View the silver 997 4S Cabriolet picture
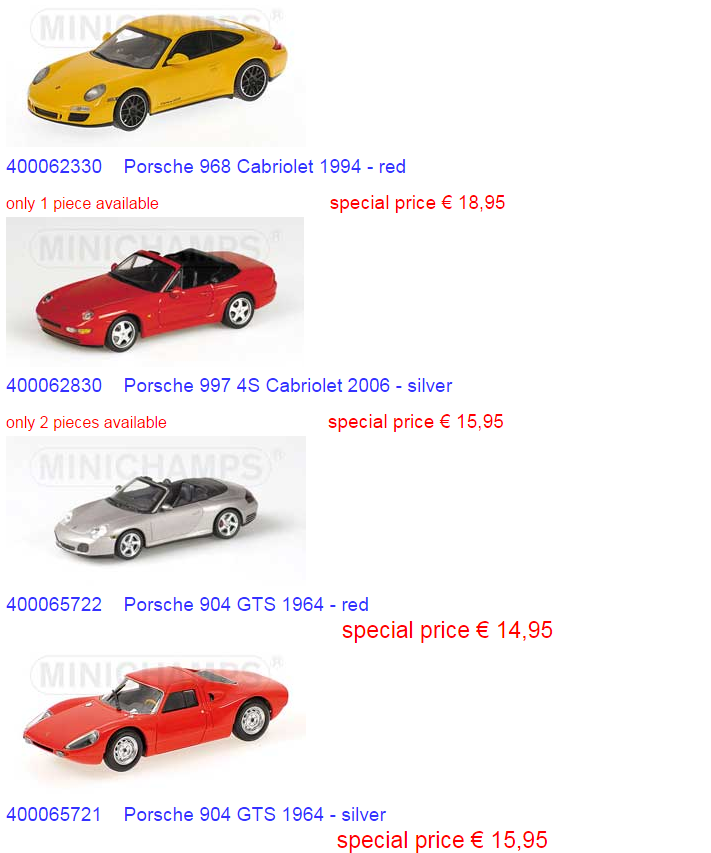Viewport: 711px width, 853px height. tap(156, 510)
